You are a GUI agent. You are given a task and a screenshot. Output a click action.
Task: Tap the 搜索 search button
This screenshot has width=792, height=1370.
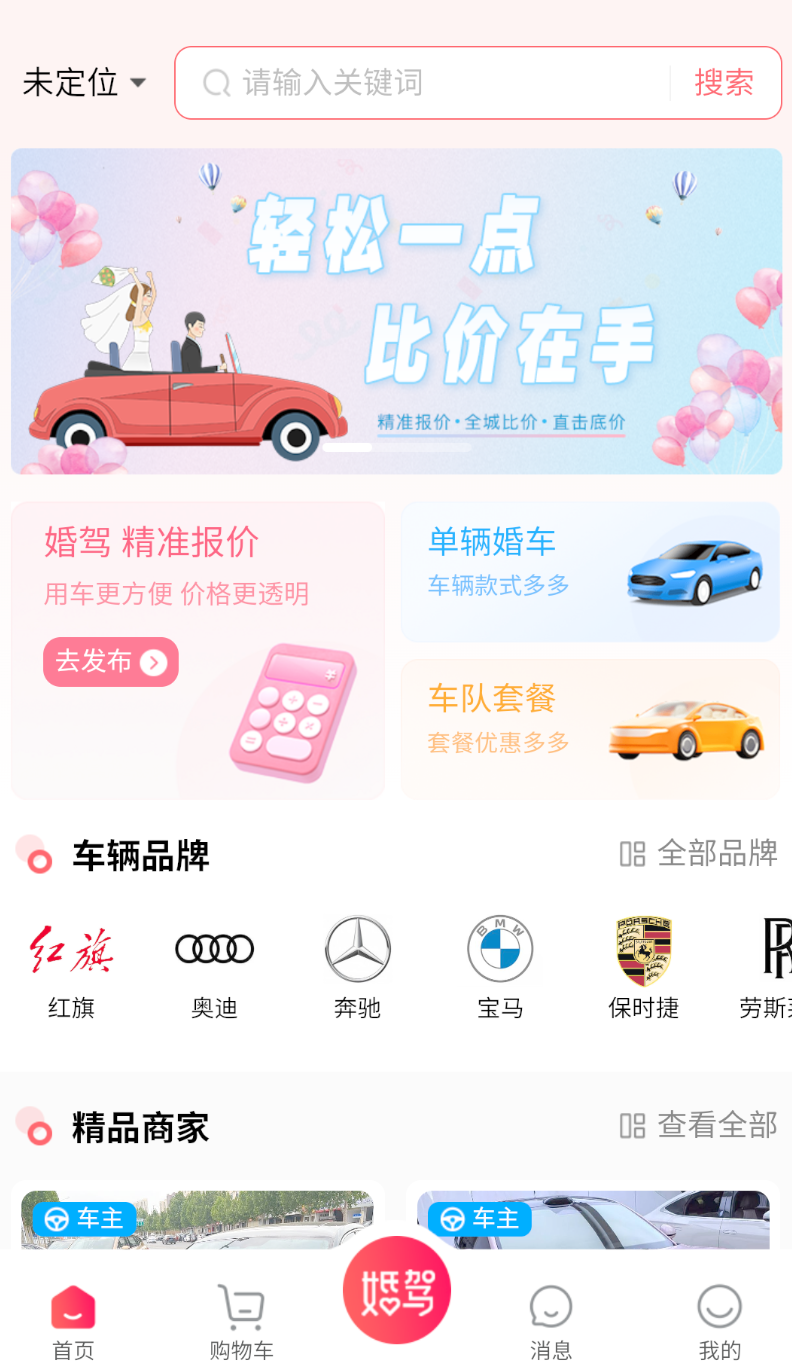[725, 82]
